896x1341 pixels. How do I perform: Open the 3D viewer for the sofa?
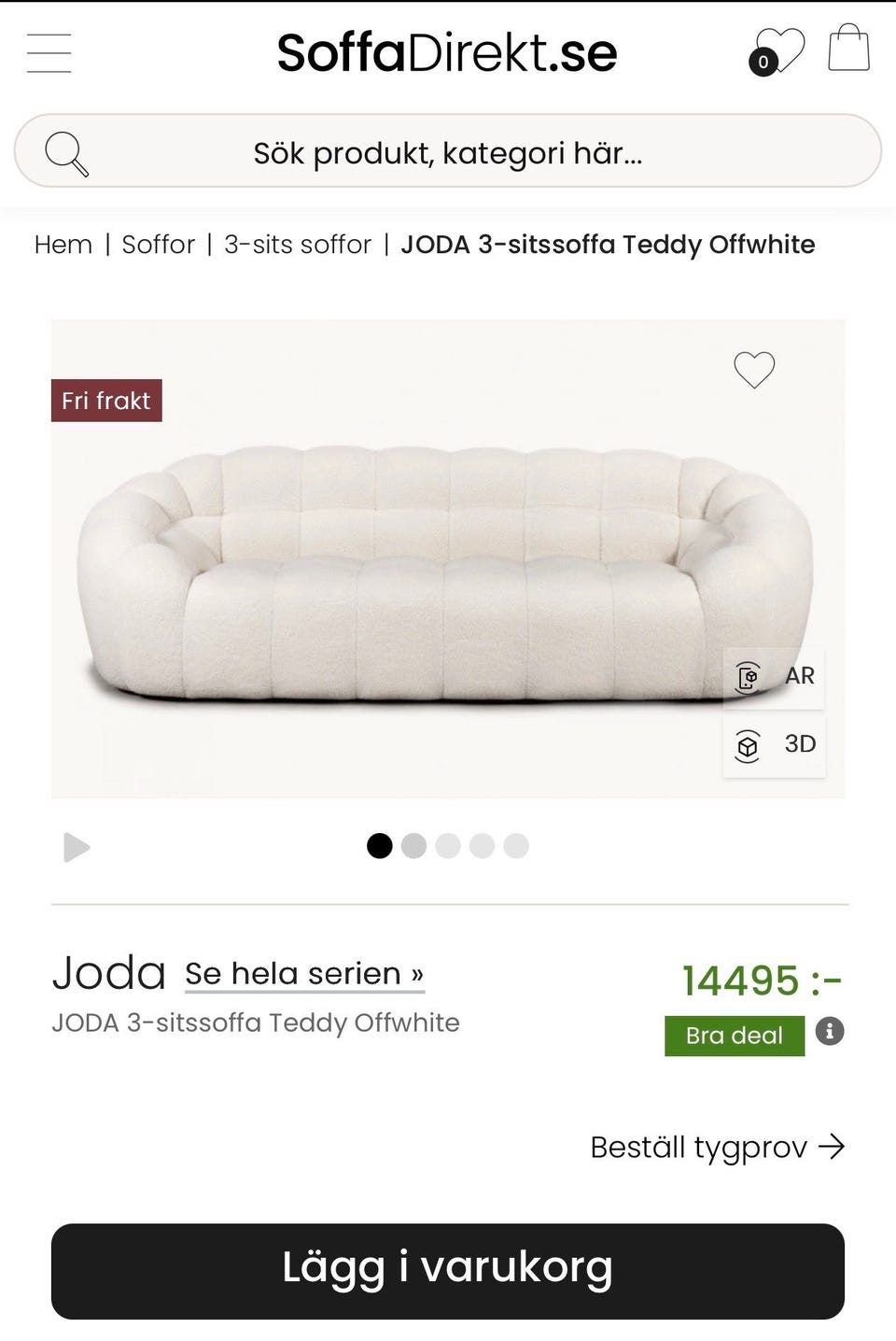pos(774,745)
